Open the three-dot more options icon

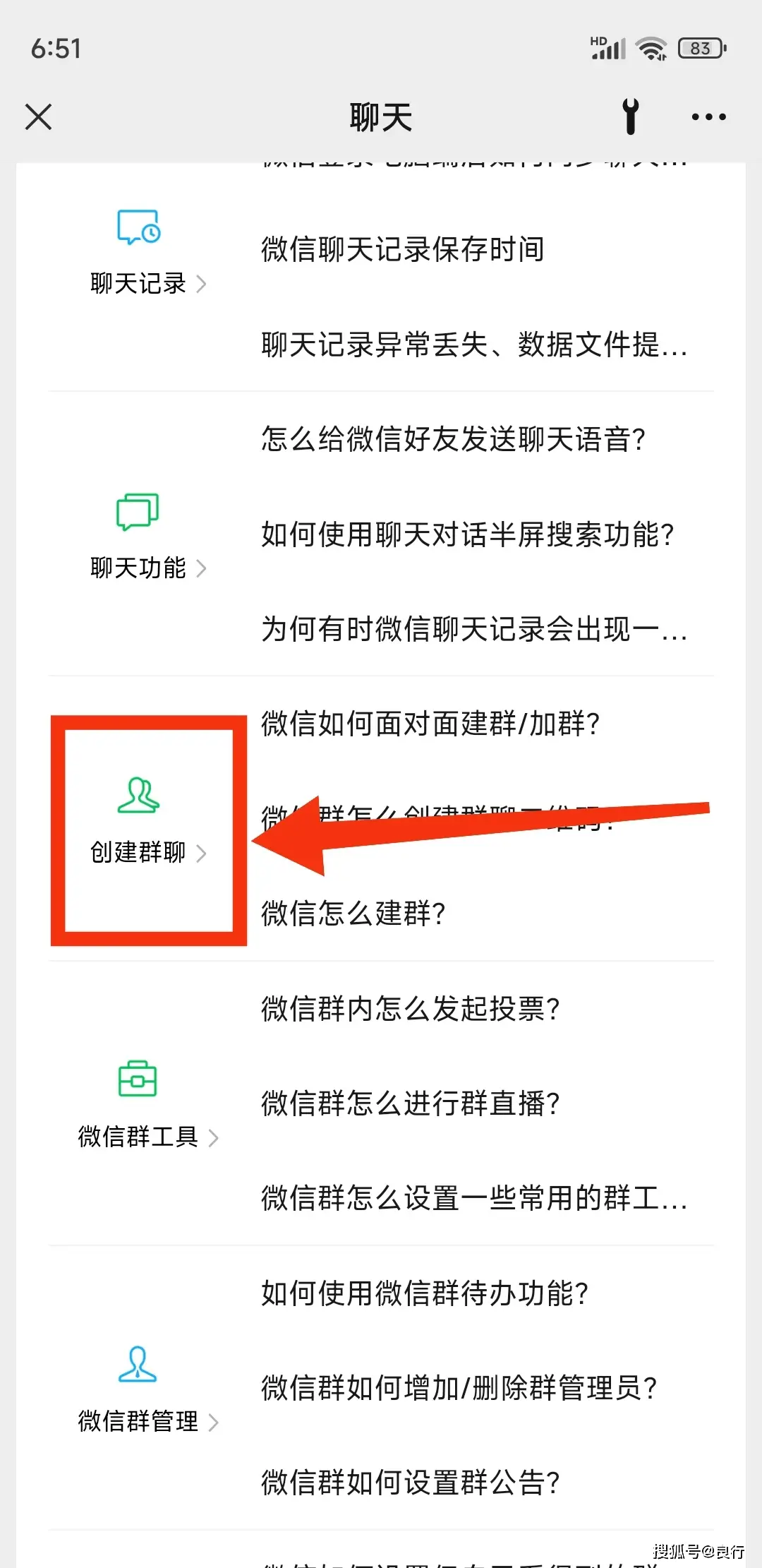point(708,116)
